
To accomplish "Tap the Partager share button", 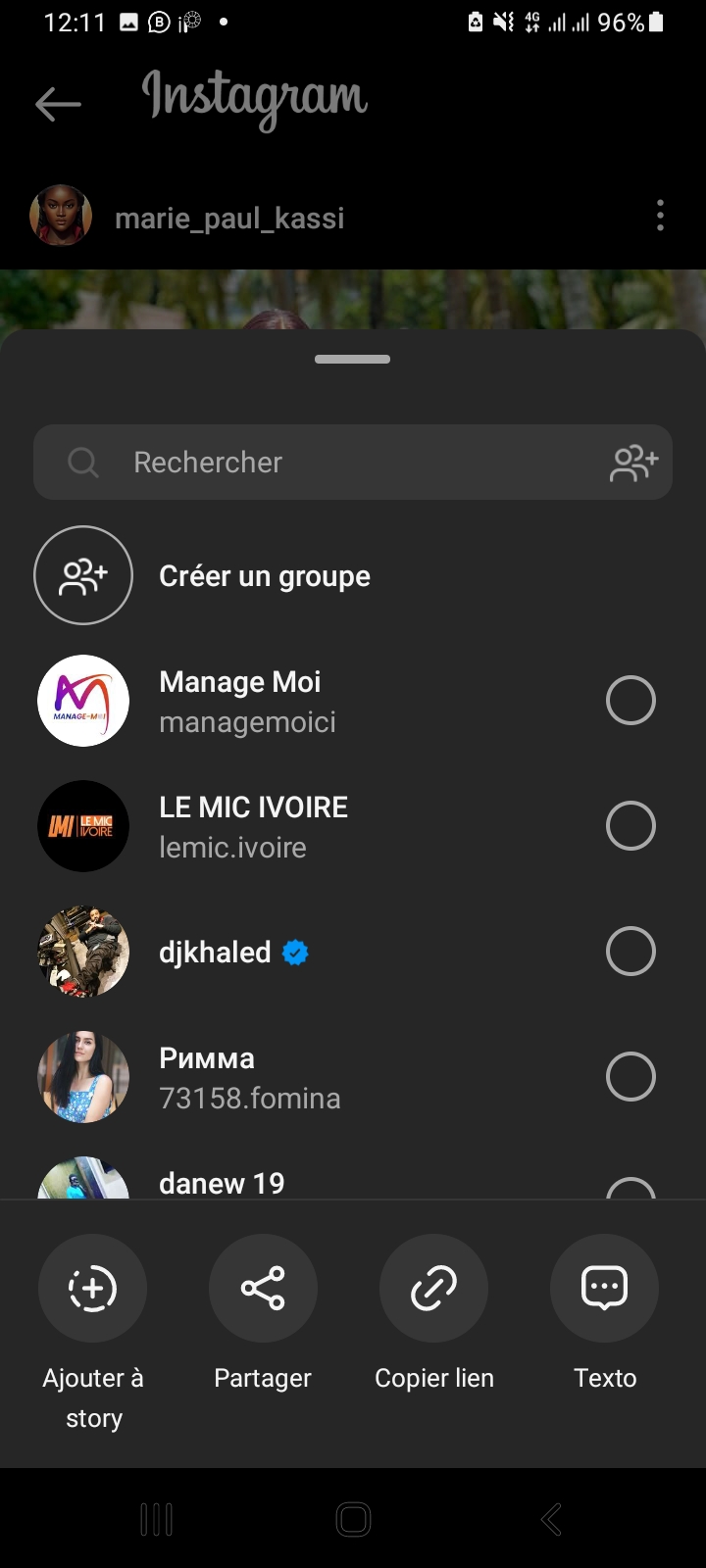I will [263, 1289].
